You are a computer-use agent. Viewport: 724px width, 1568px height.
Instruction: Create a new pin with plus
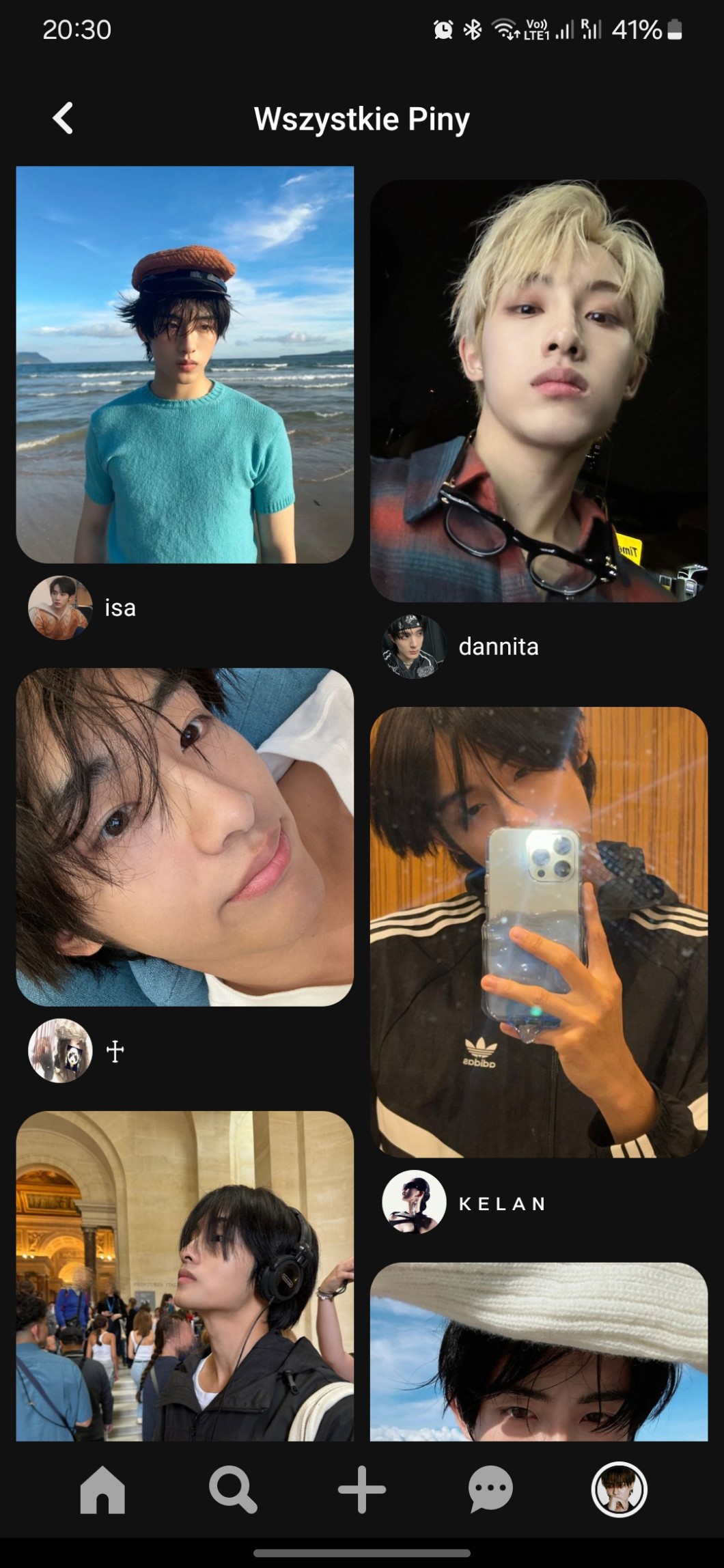[x=362, y=1489]
